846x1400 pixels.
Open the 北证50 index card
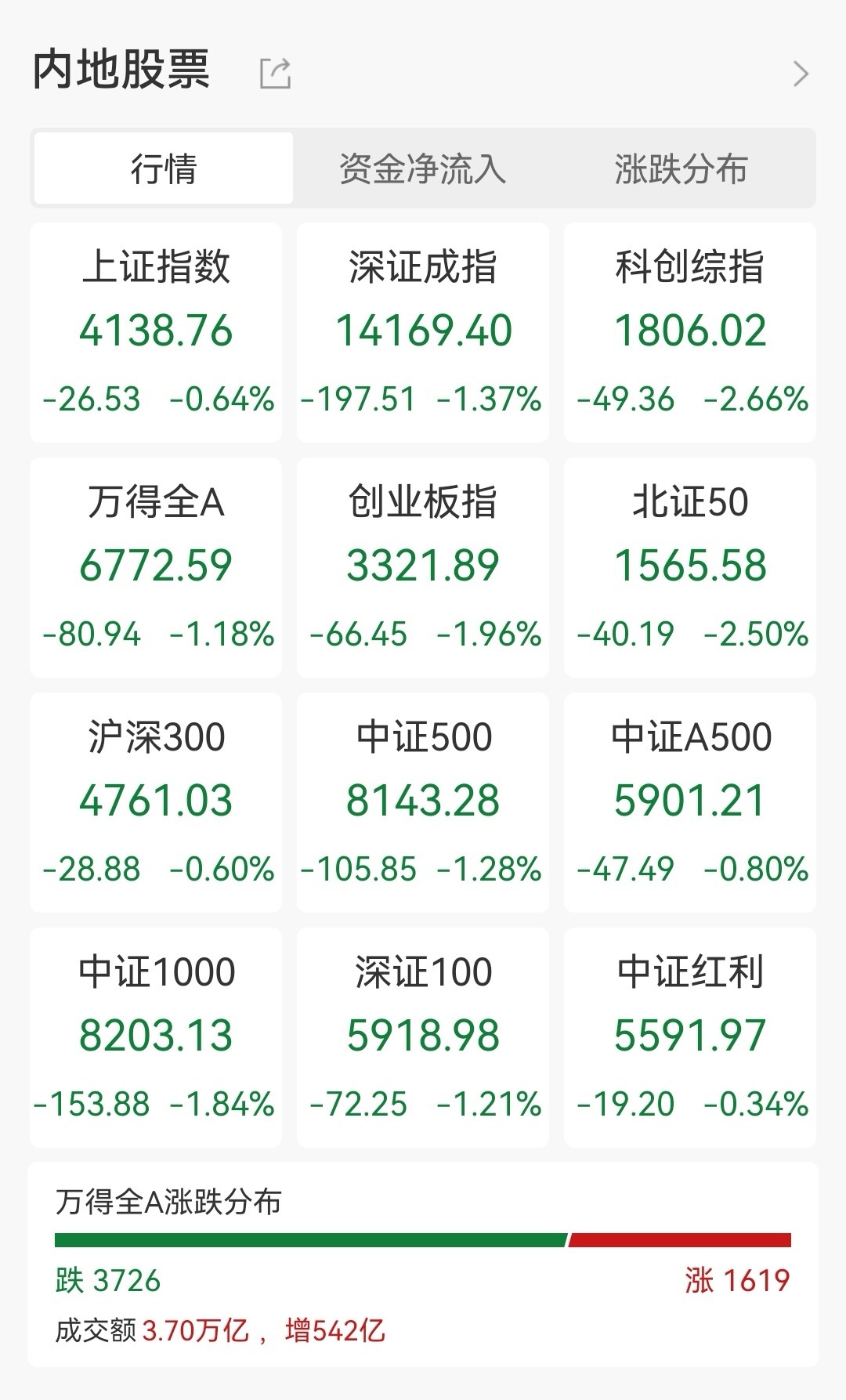click(690, 567)
